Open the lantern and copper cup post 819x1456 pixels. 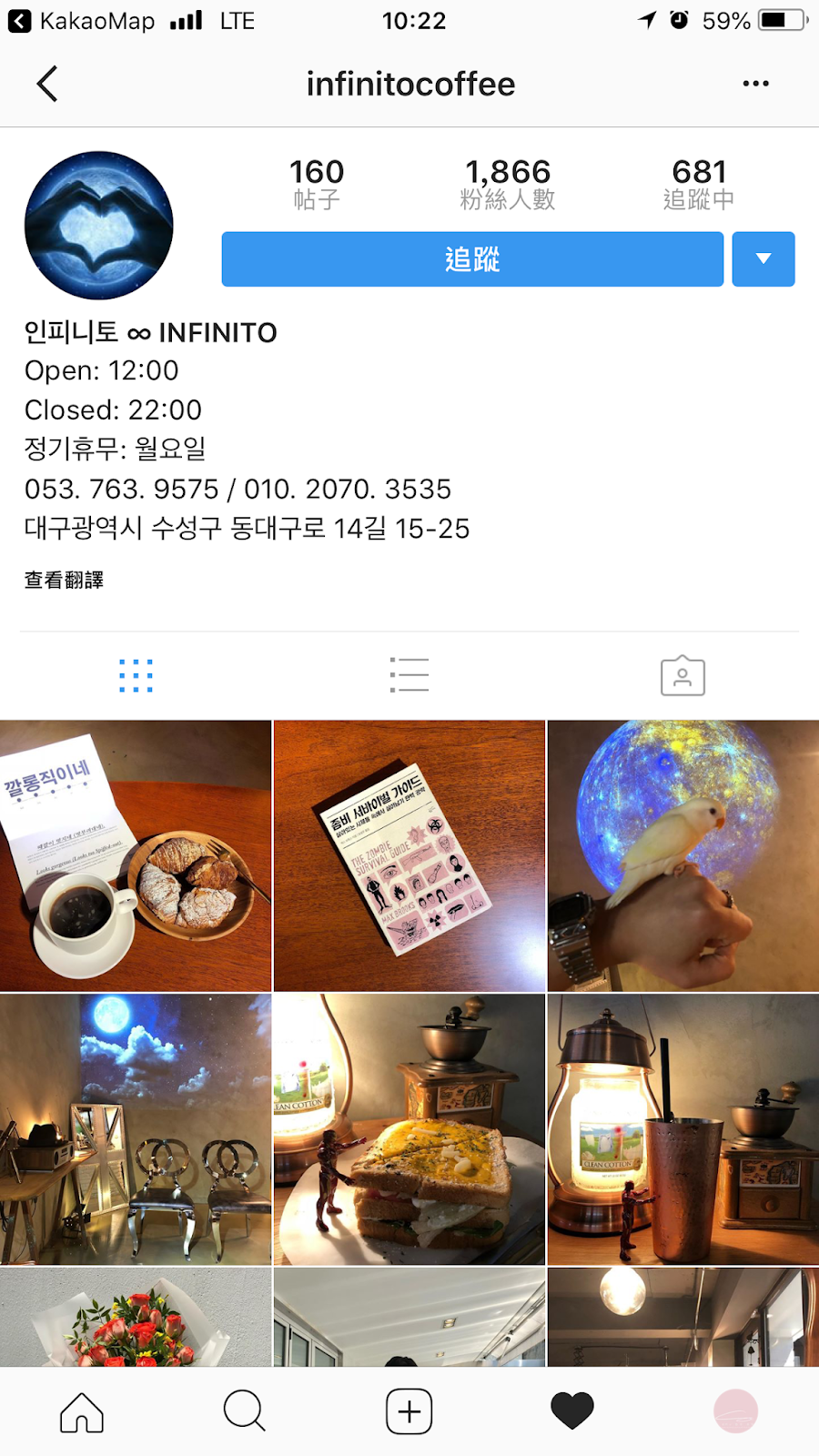(x=682, y=1128)
